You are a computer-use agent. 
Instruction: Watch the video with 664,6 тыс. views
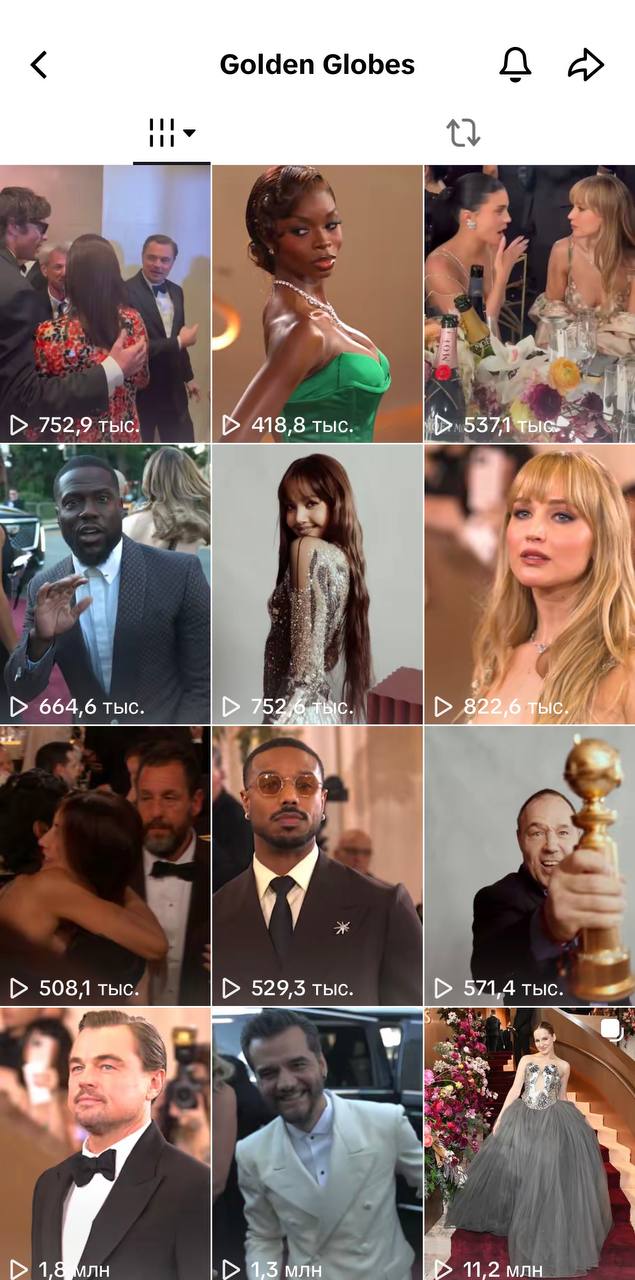105,584
